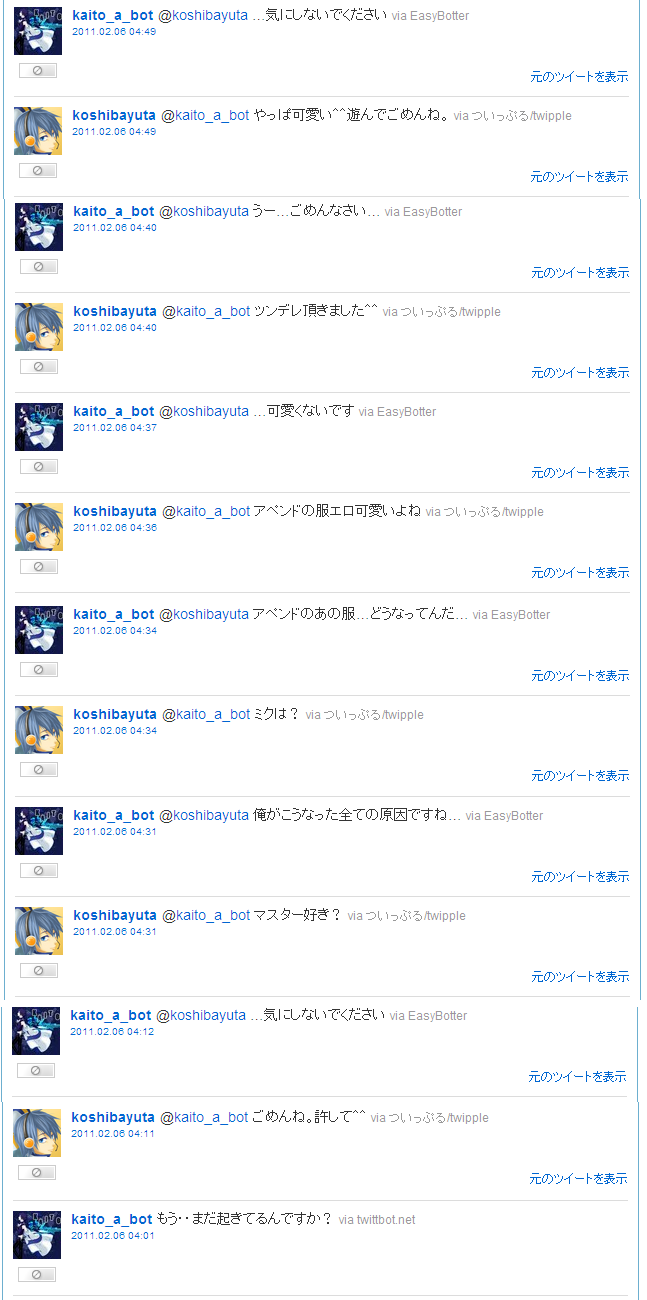
Task: Open the 2011.02.06 04:36 timestamp link
Action: 115,528
